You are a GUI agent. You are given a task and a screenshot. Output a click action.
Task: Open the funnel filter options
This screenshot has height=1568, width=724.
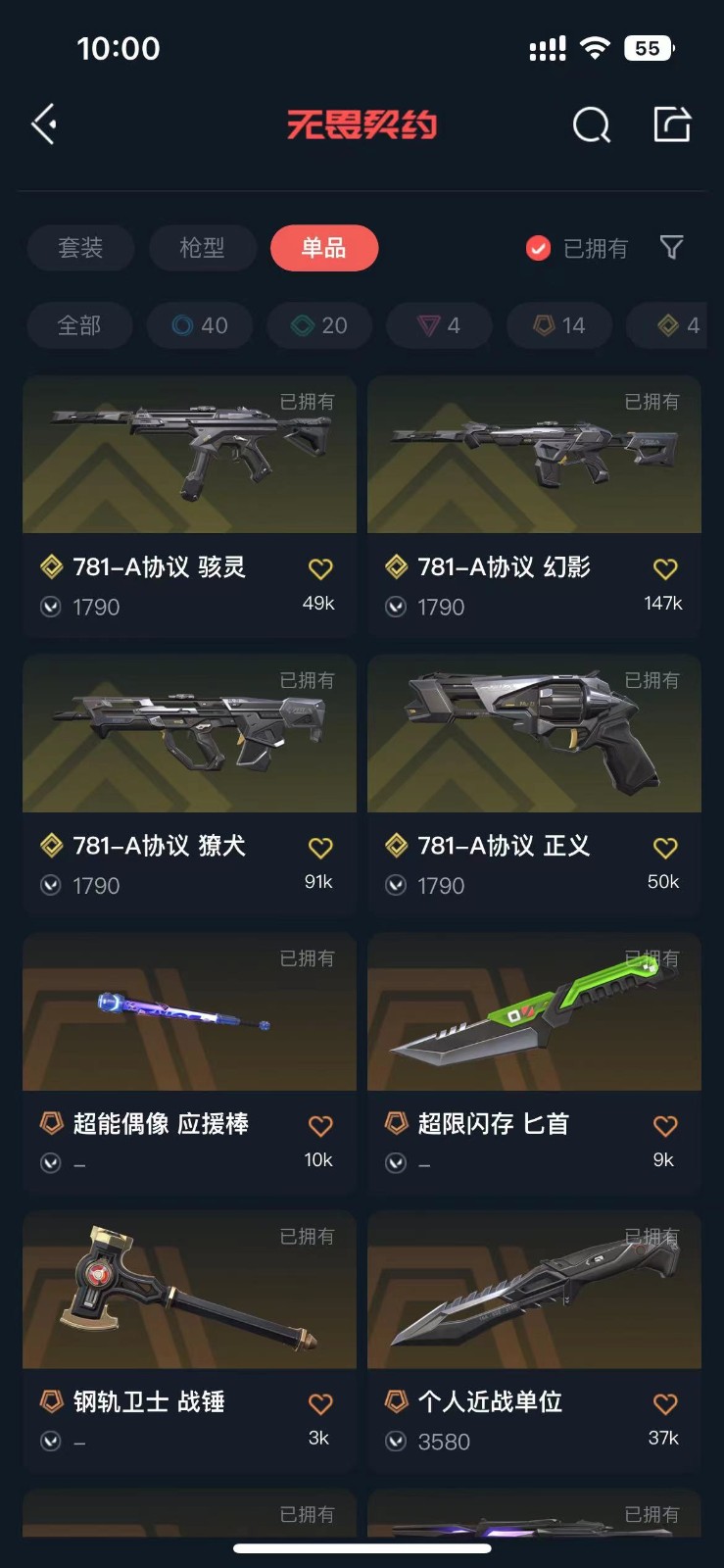(x=671, y=247)
